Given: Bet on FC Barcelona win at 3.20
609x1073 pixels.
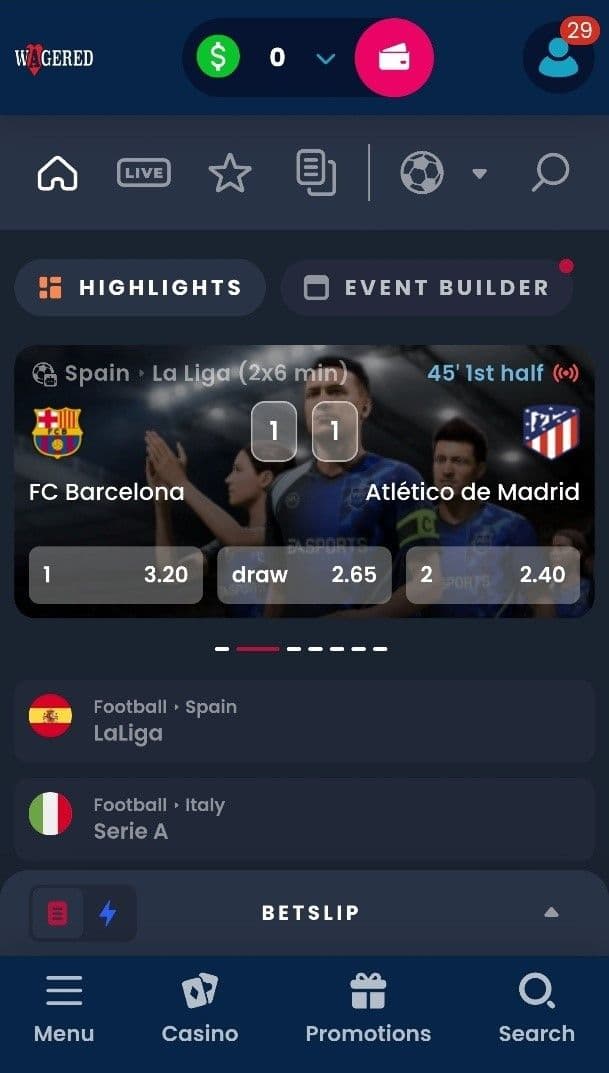Looking at the screenshot, I should pos(115,574).
